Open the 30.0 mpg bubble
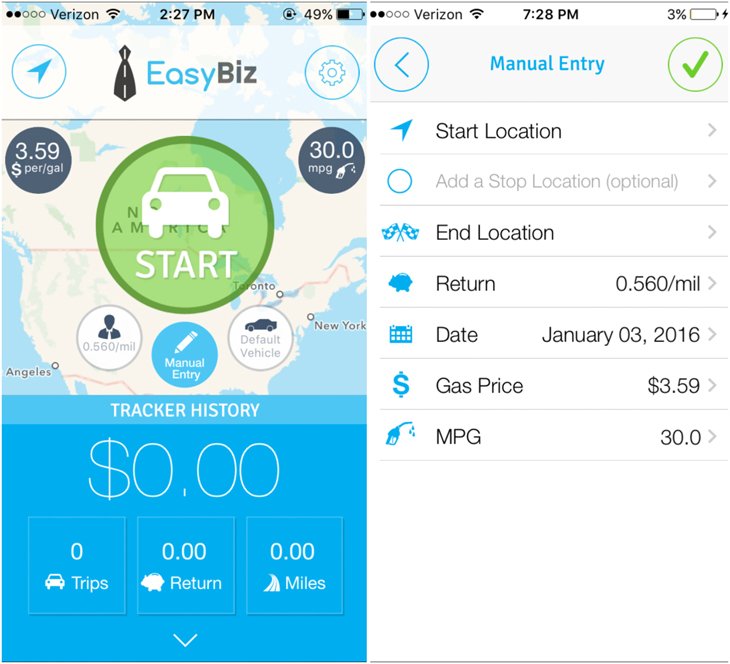Screen dimensions: 730x664 (x=331, y=159)
